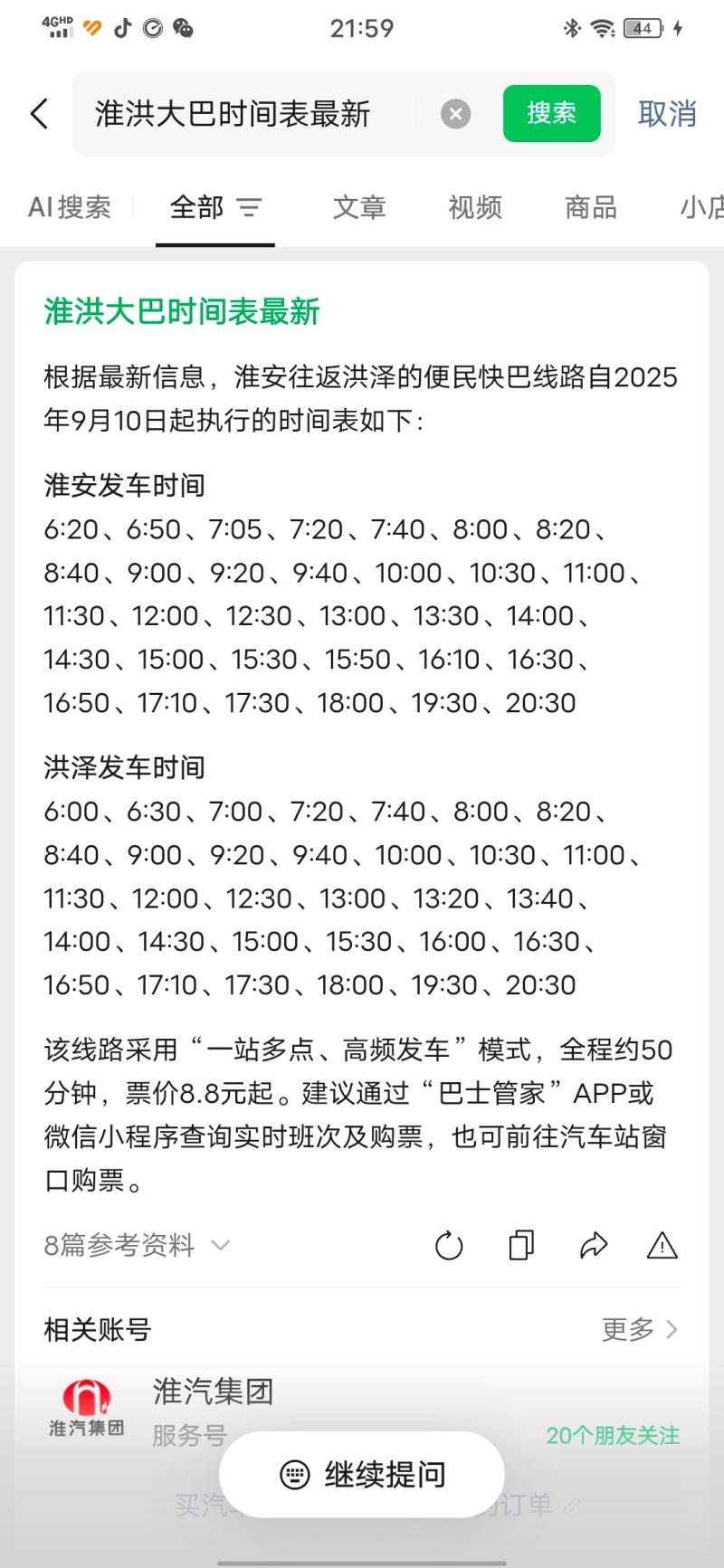Open the filter on the 全部 tab

(x=249, y=208)
